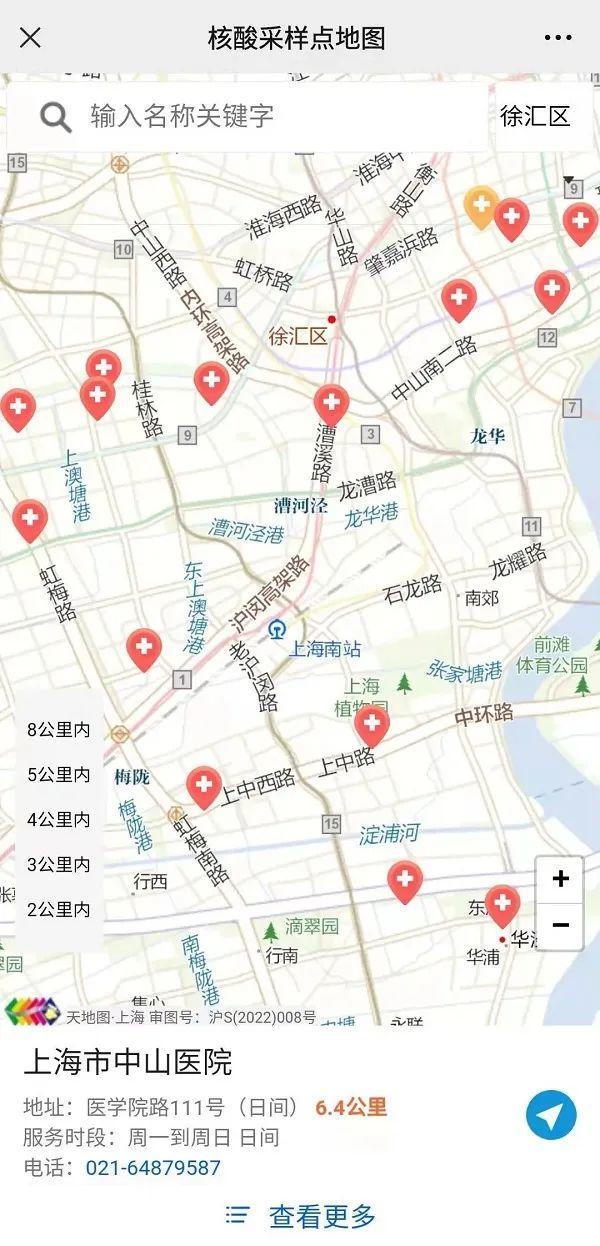Filter sampling points to 2公里内
The height and width of the screenshot is (1246, 600).
[59, 910]
